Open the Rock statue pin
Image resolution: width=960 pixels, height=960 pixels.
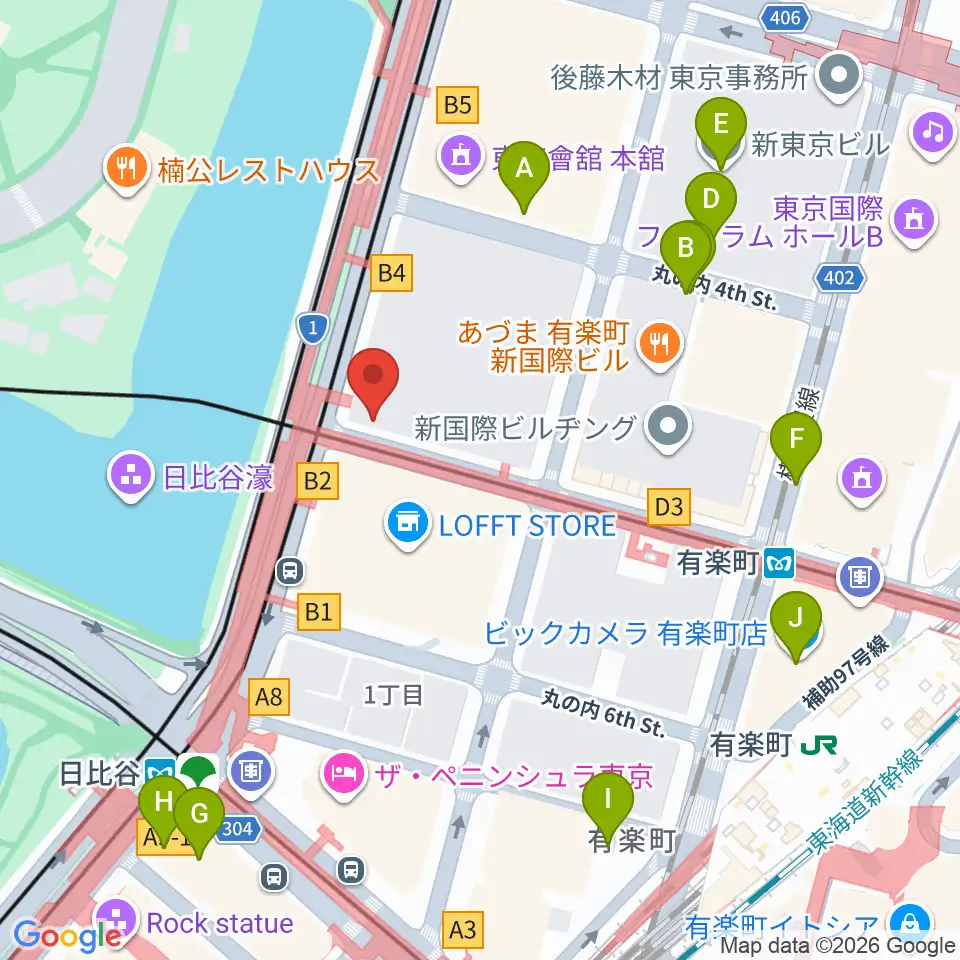(x=116, y=923)
